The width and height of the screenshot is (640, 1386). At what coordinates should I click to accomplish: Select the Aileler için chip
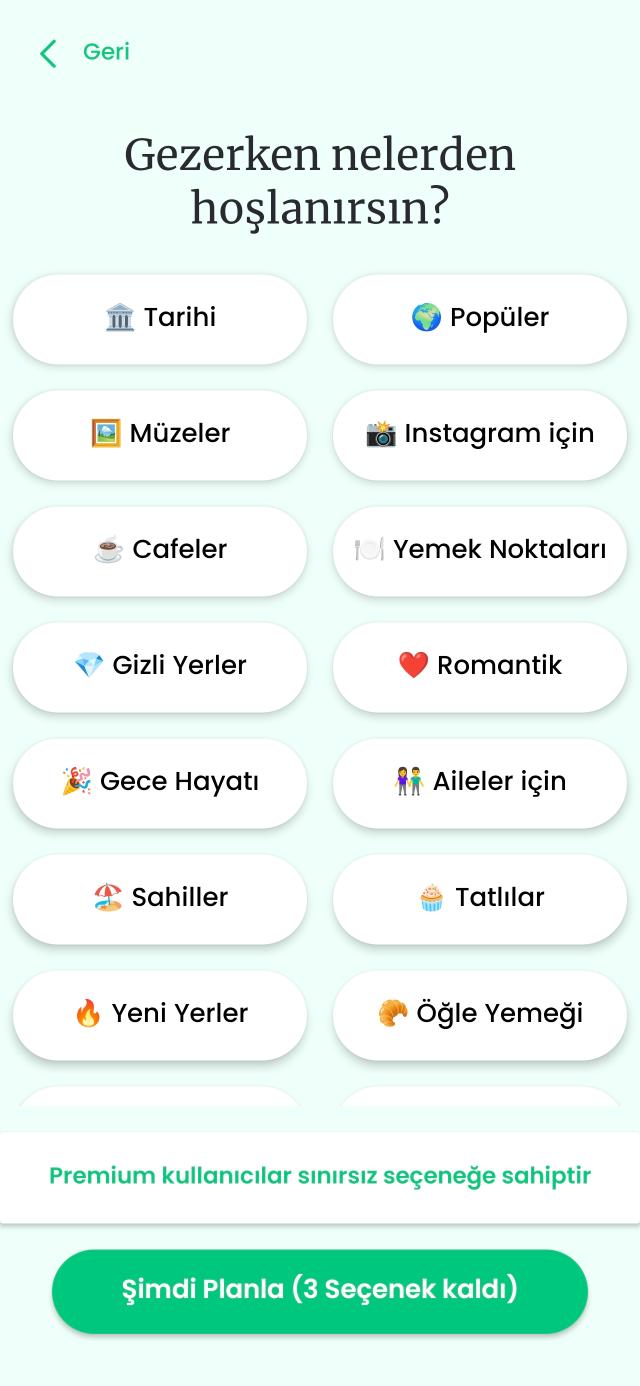coord(480,782)
